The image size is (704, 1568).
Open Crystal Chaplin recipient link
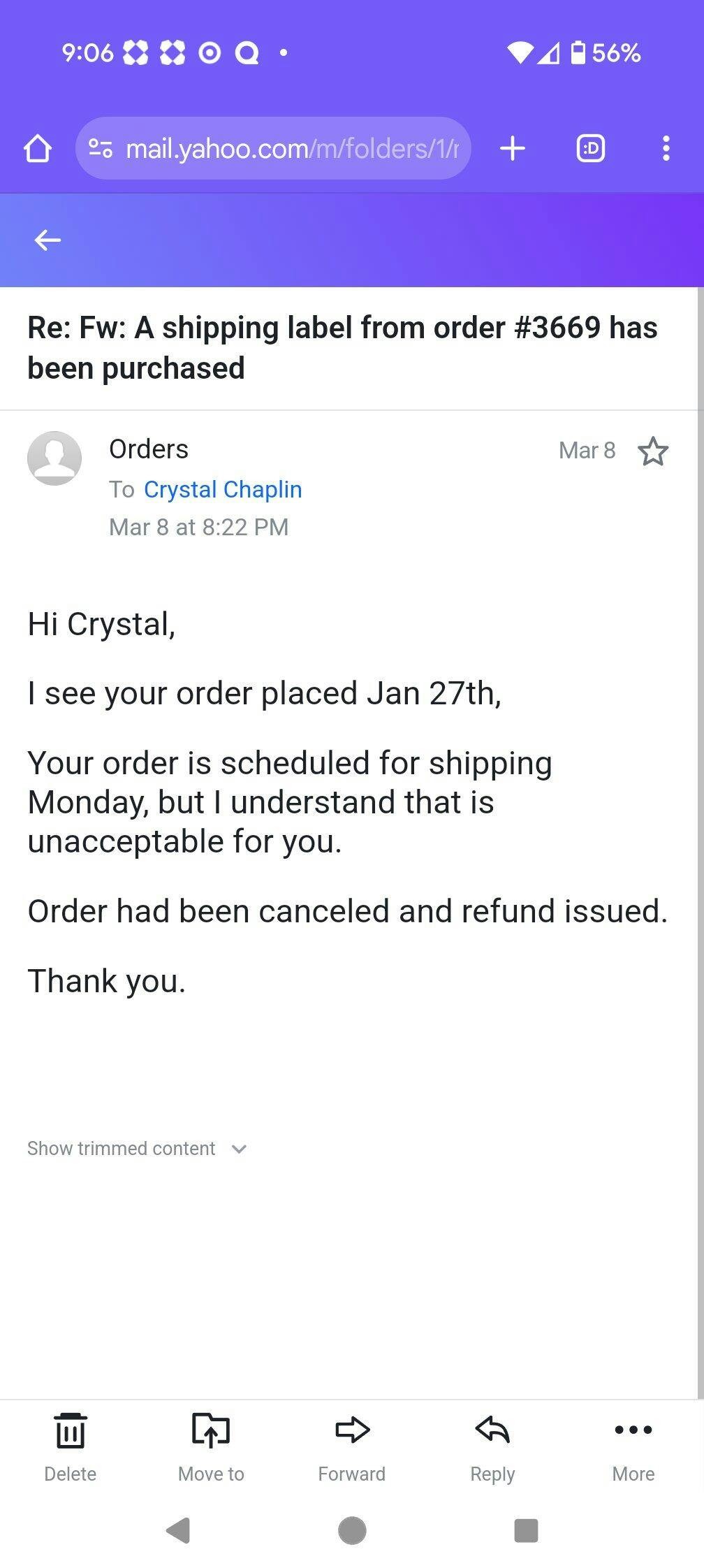(x=223, y=489)
